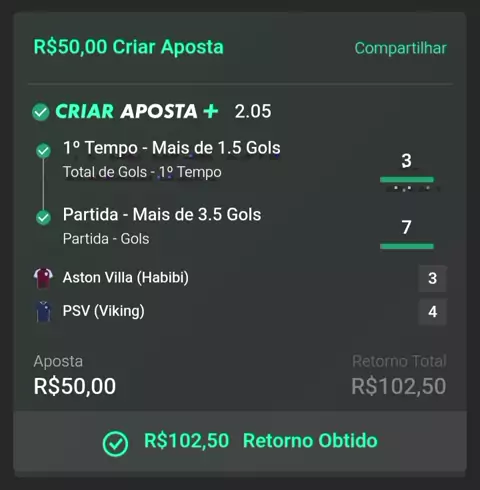Open the Aston Villa (Habibi) match row
The width and height of the screenshot is (480, 490).
tap(240, 278)
